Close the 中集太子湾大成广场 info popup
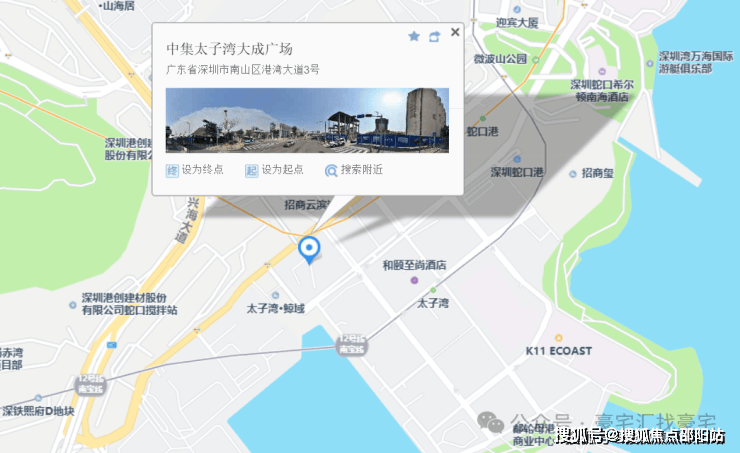 point(455,32)
